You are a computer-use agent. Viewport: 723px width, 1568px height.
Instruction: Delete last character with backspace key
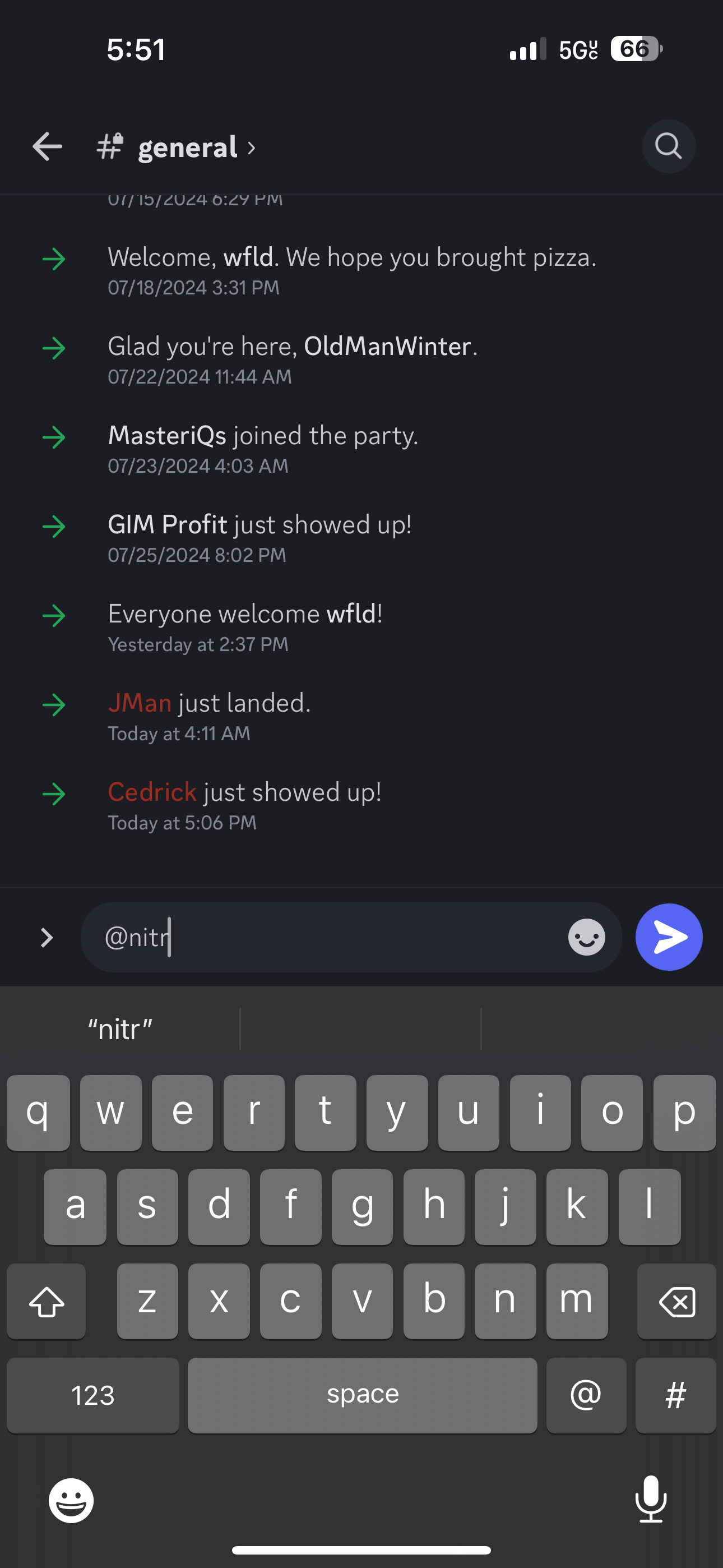click(x=675, y=1302)
